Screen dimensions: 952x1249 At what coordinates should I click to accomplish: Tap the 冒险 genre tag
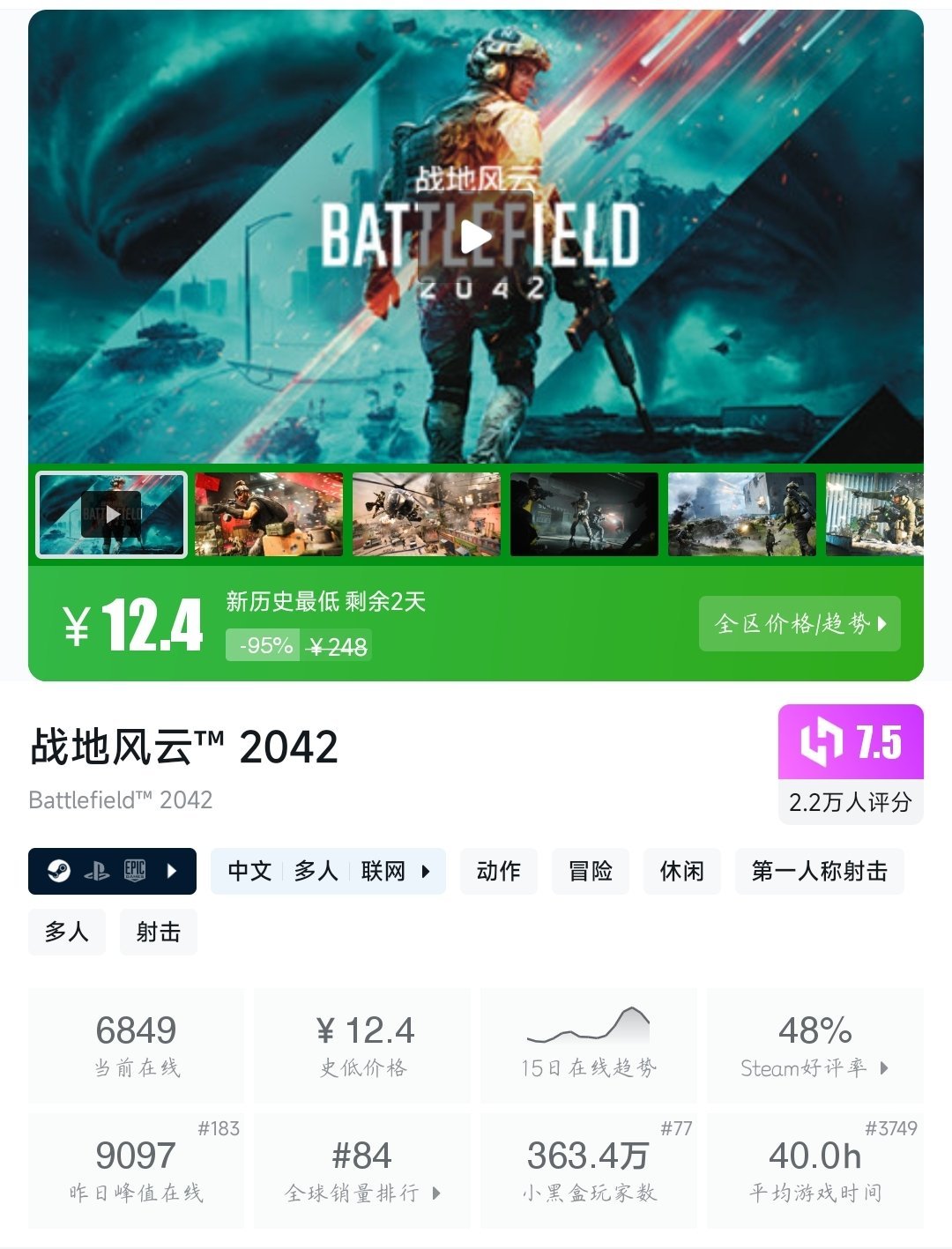pos(590,871)
